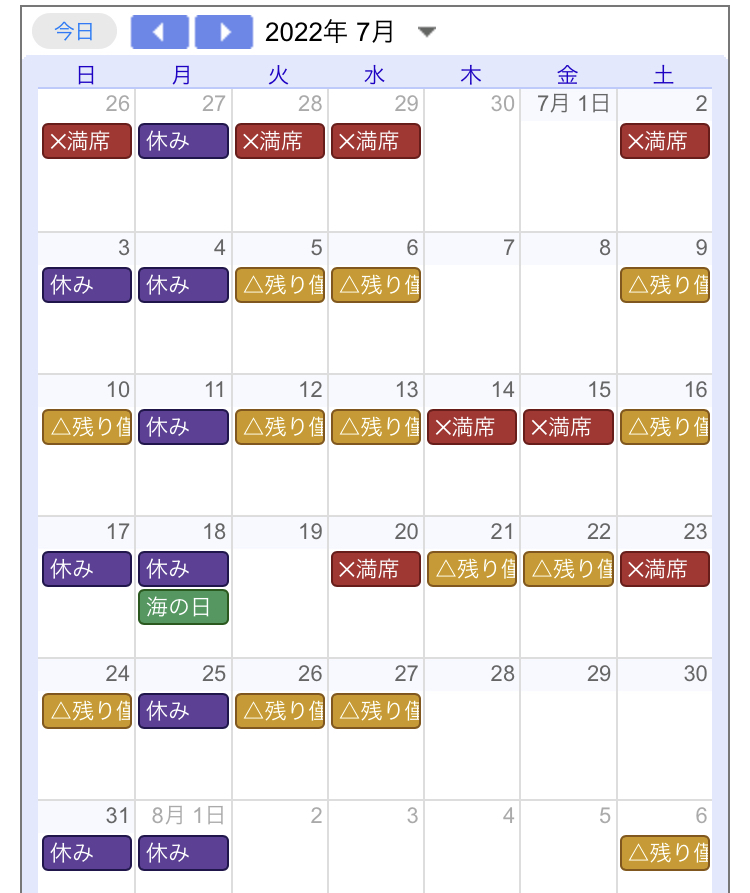Open the 休み event on July 25

pyautogui.click(x=183, y=711)
